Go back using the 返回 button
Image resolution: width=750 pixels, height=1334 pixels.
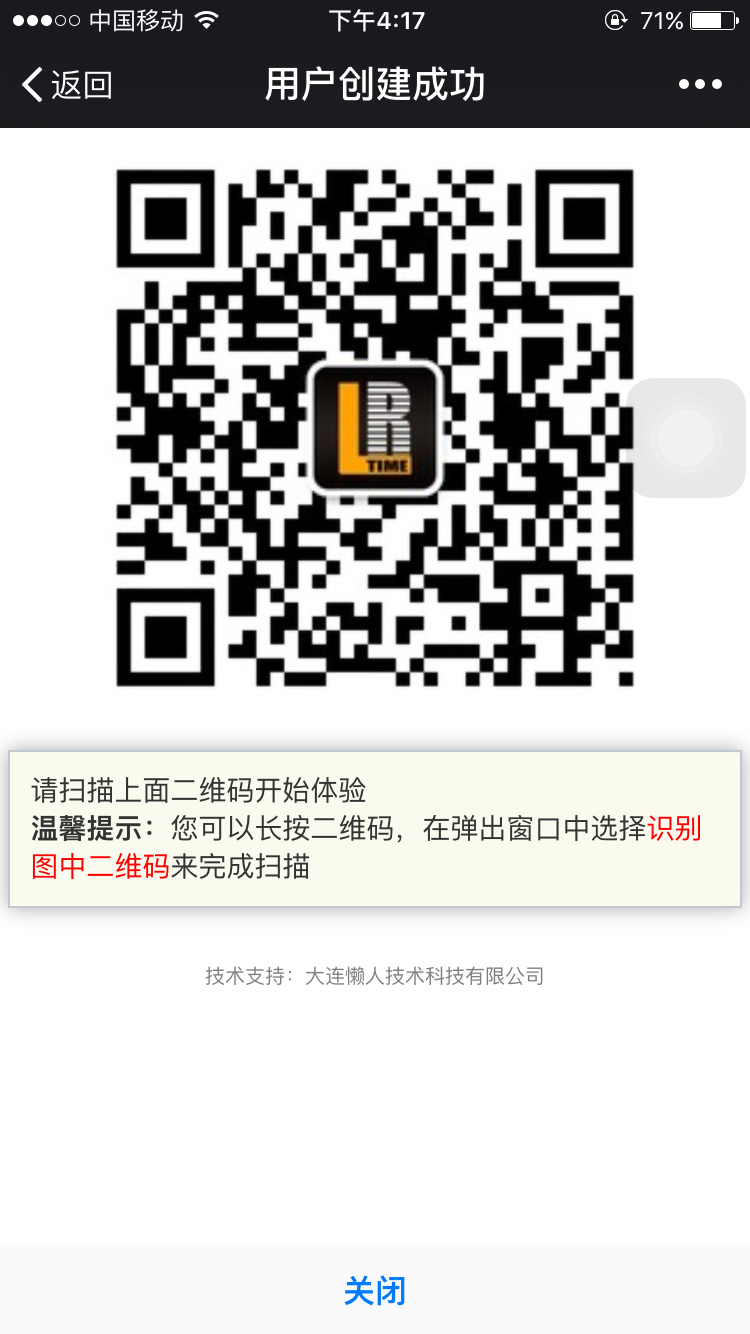pyautogui.click(x=66, y=85)
